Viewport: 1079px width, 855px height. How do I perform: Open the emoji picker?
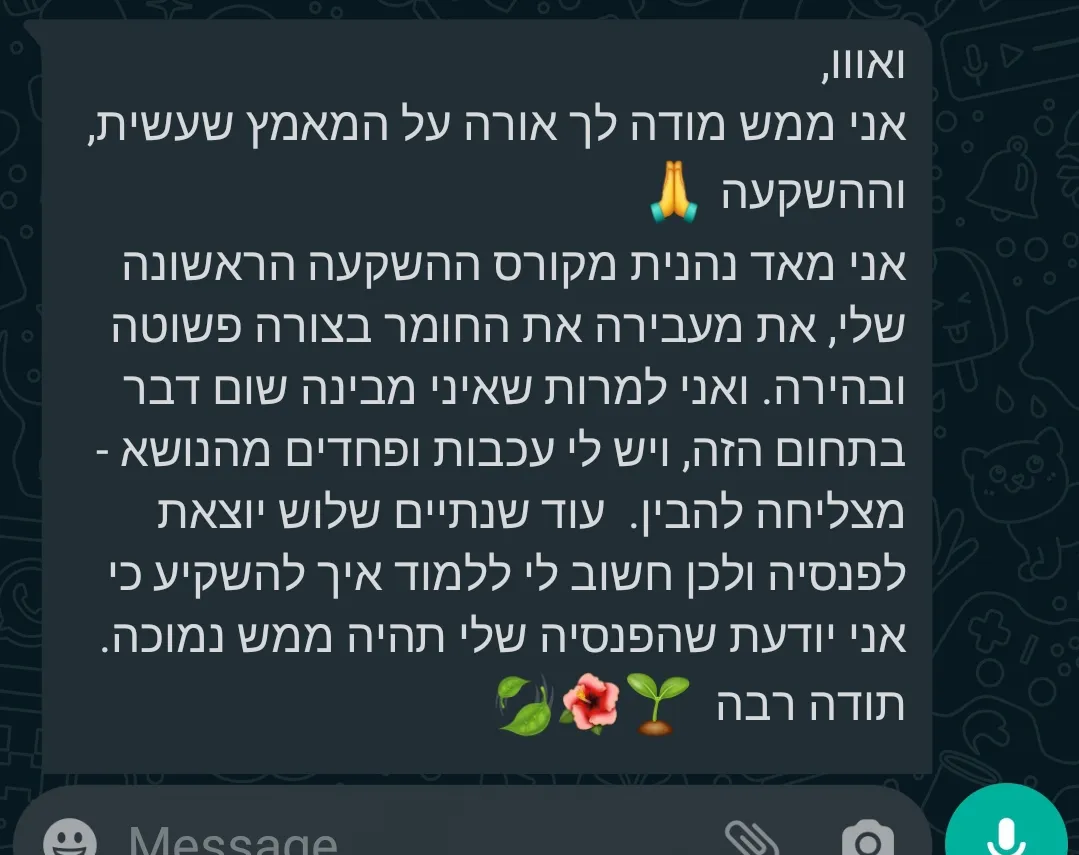70,838
